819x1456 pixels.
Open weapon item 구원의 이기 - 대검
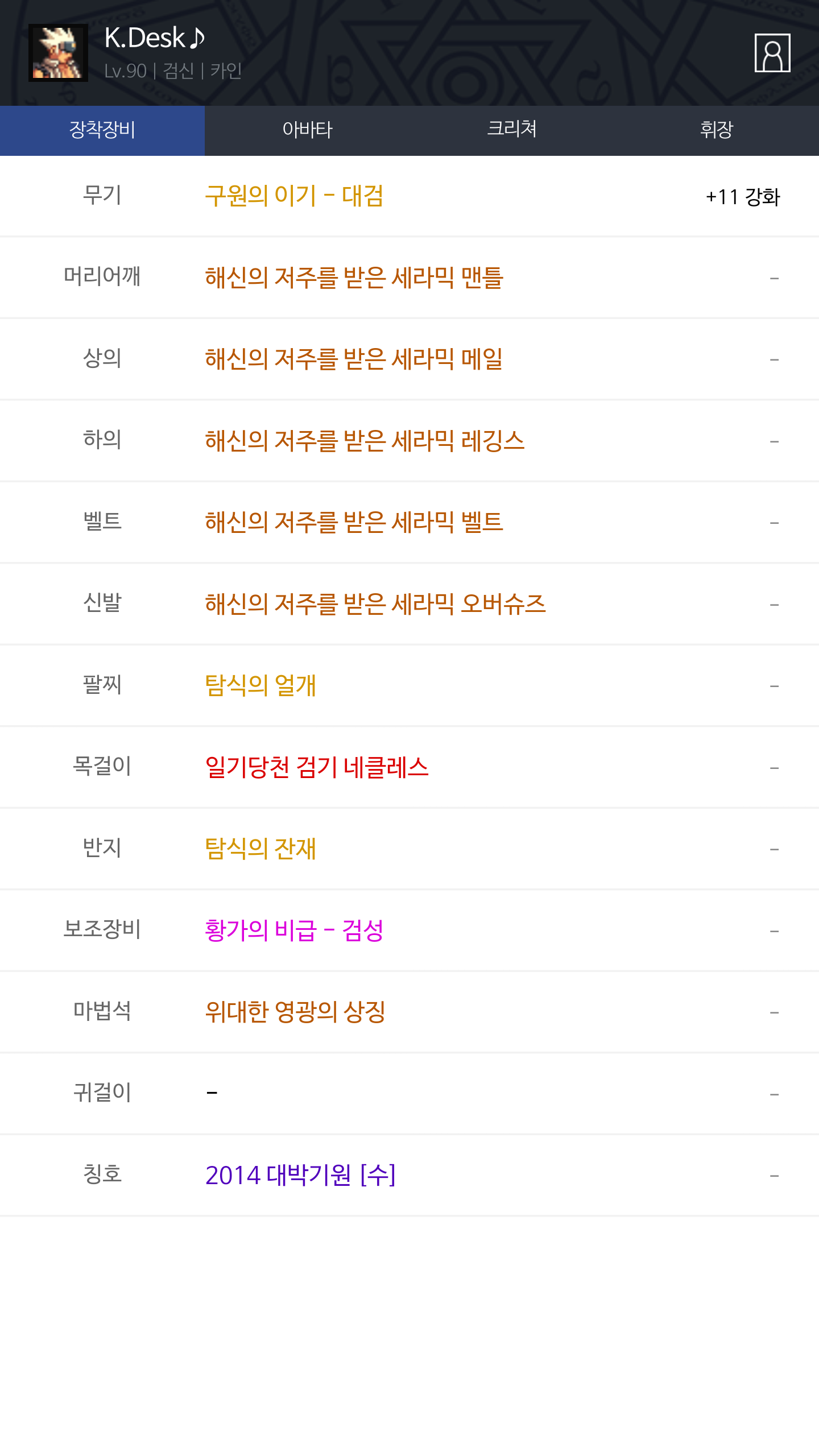coord(294,196)
